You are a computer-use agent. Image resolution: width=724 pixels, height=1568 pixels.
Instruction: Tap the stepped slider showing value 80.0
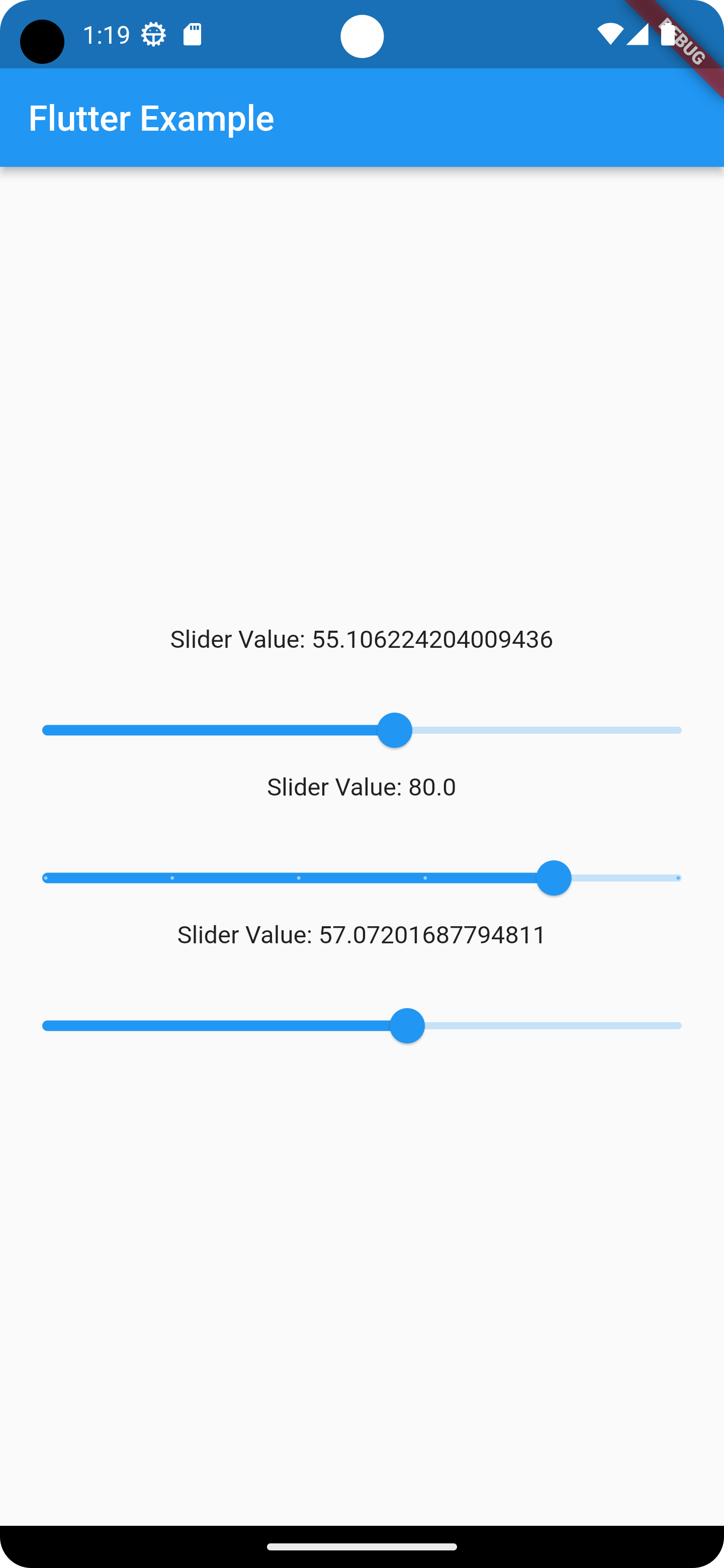[554, 878]
